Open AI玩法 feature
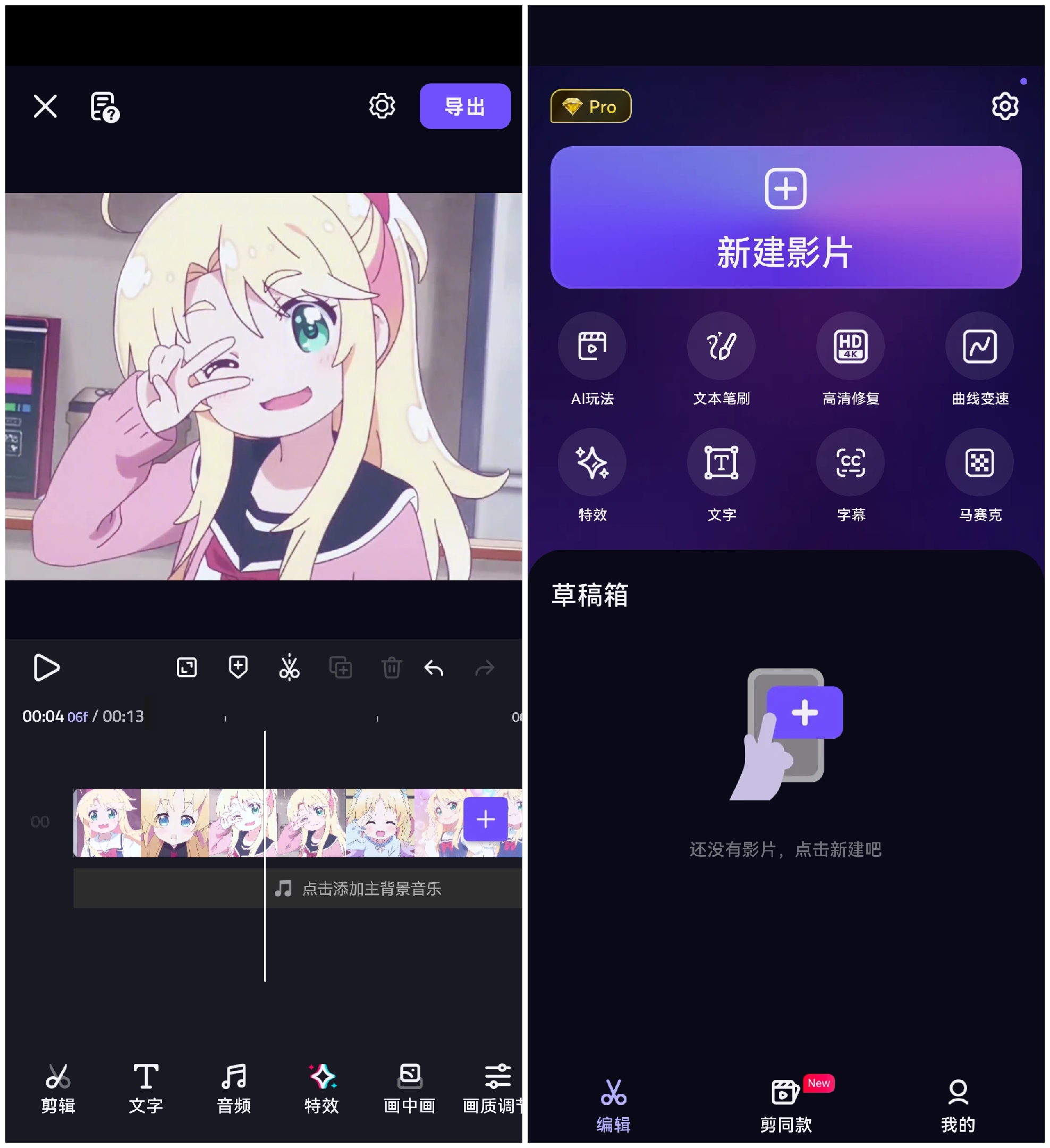 tap(592, 359)
